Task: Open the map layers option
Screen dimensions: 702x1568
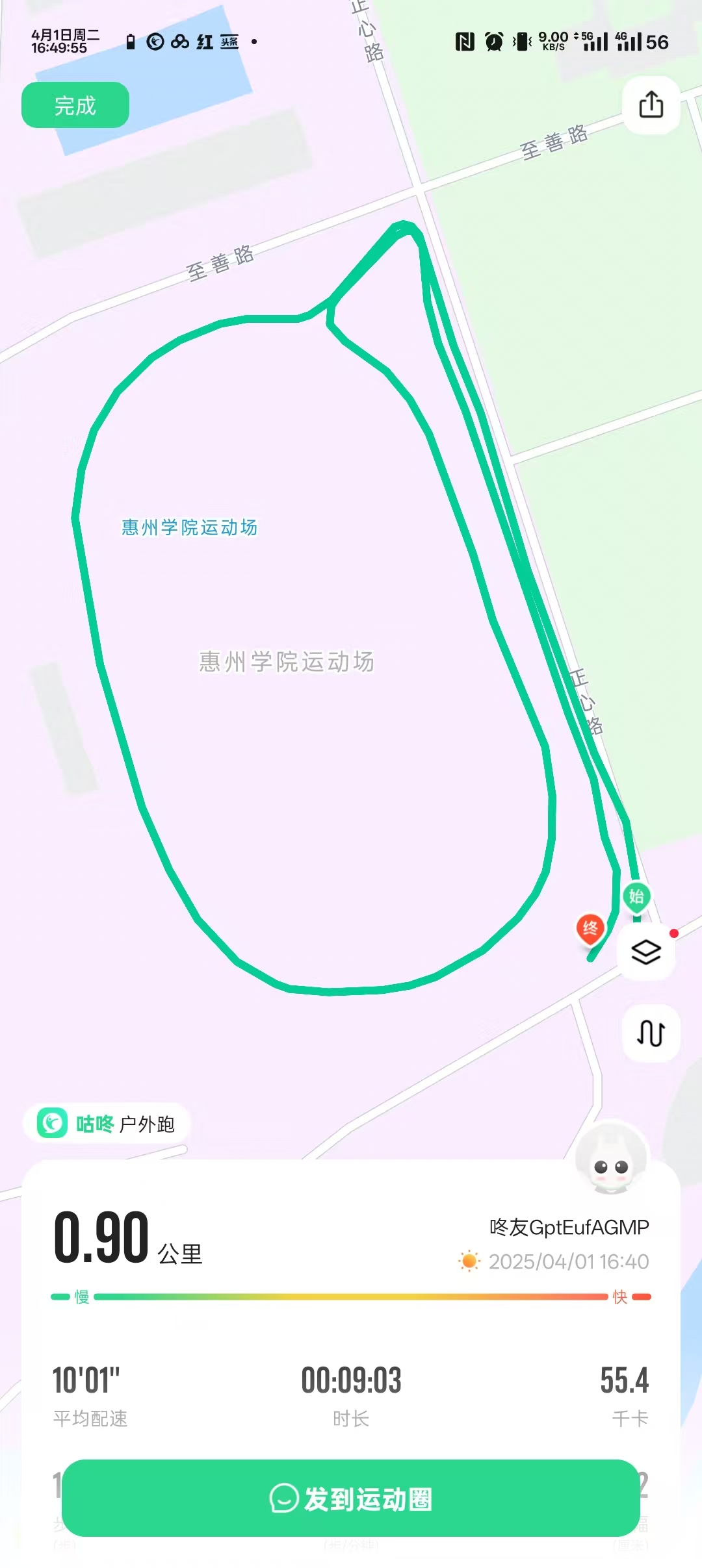Action: point(646,952)
